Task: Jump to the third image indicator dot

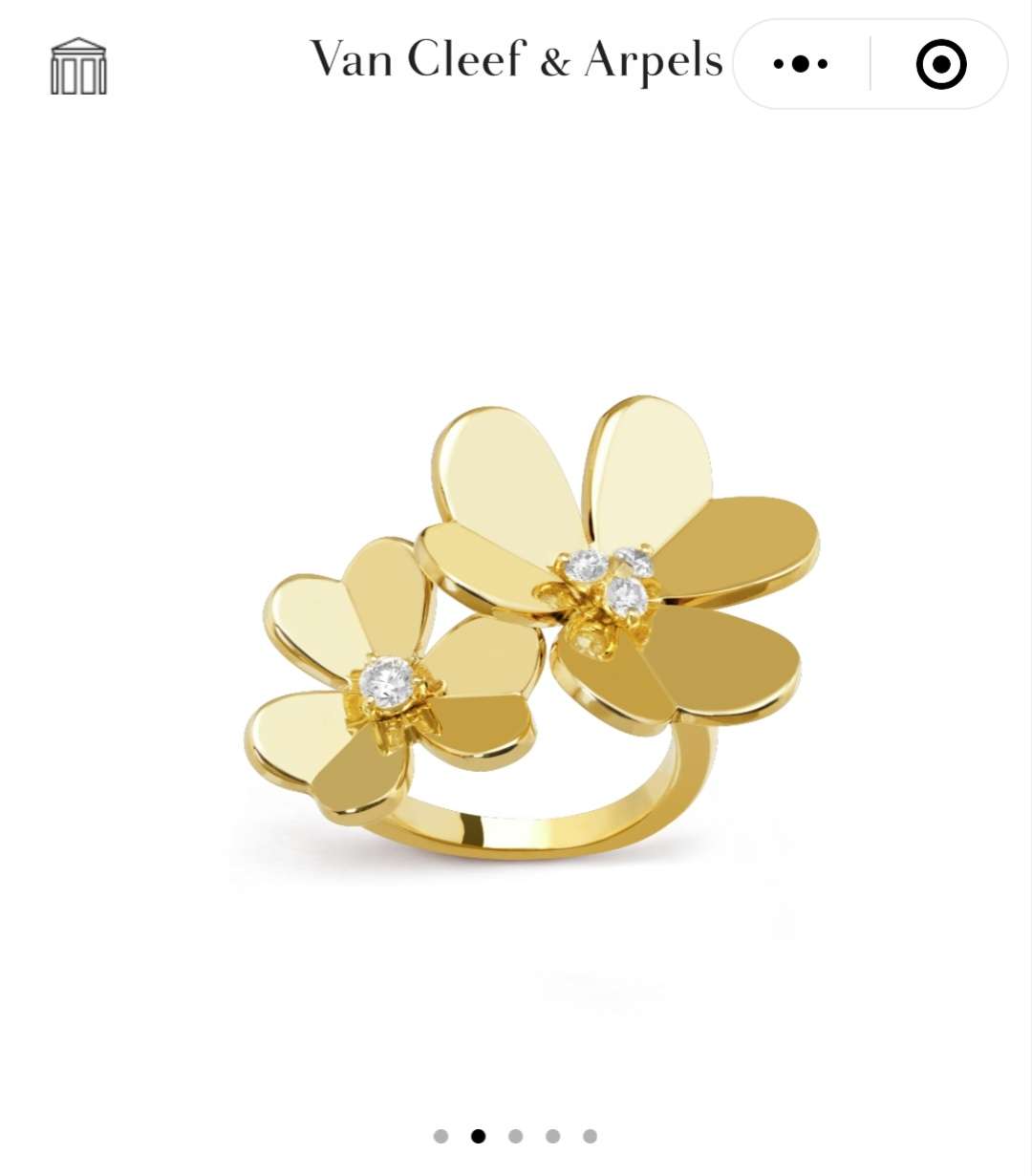Action: click(516, 1136)
